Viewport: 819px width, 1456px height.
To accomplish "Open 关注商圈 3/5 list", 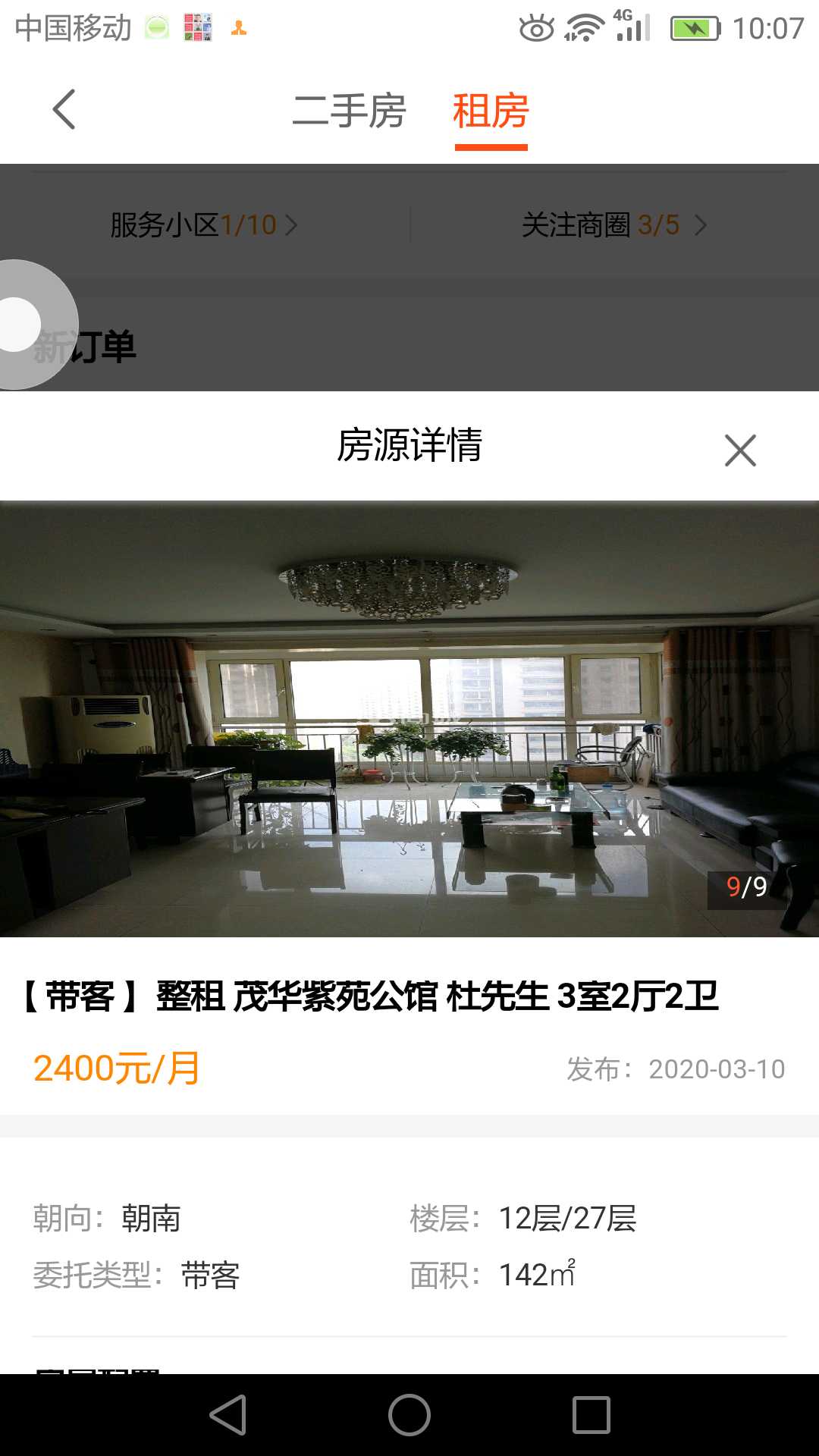I will pos(613,225).
